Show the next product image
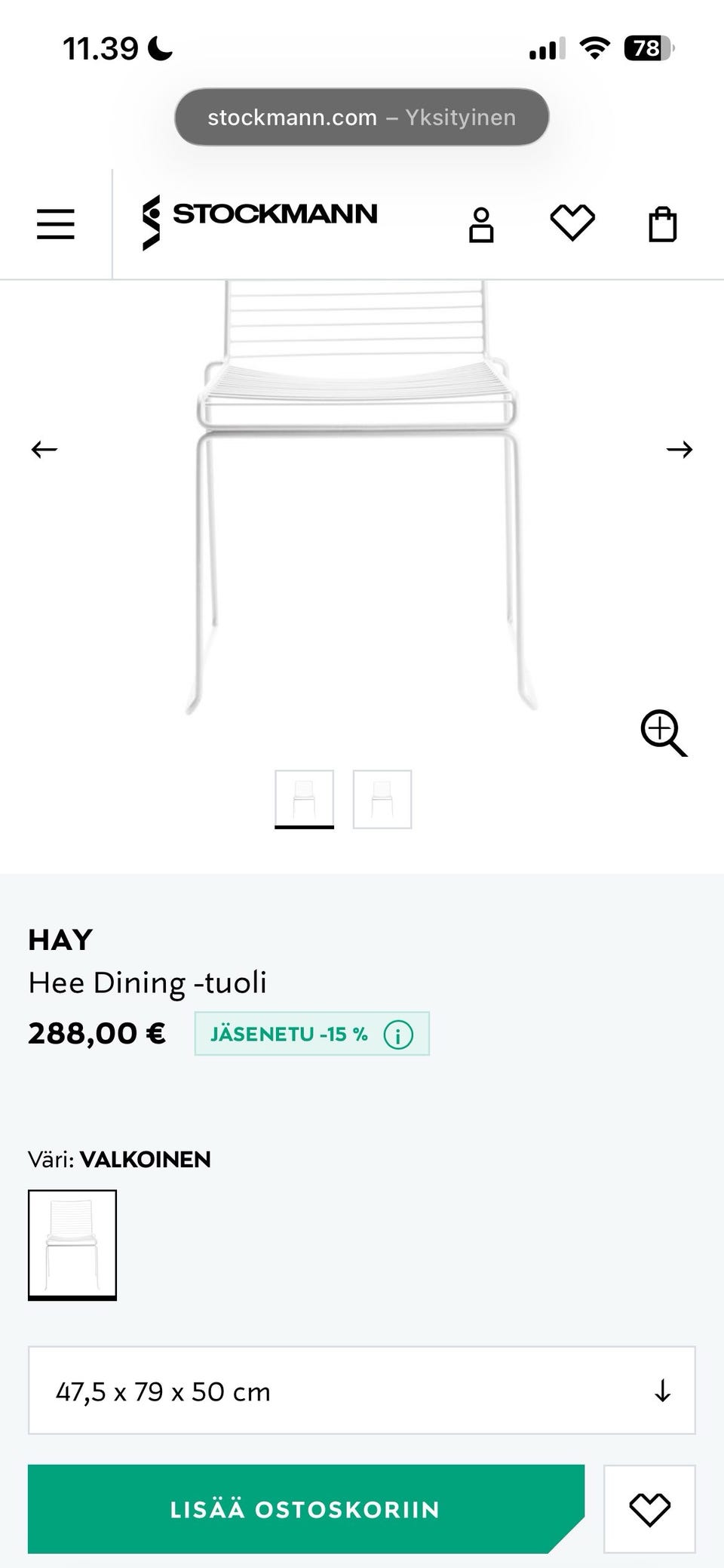The width and height of the screenshot is (724, 1568). click(x=680, y=450)
